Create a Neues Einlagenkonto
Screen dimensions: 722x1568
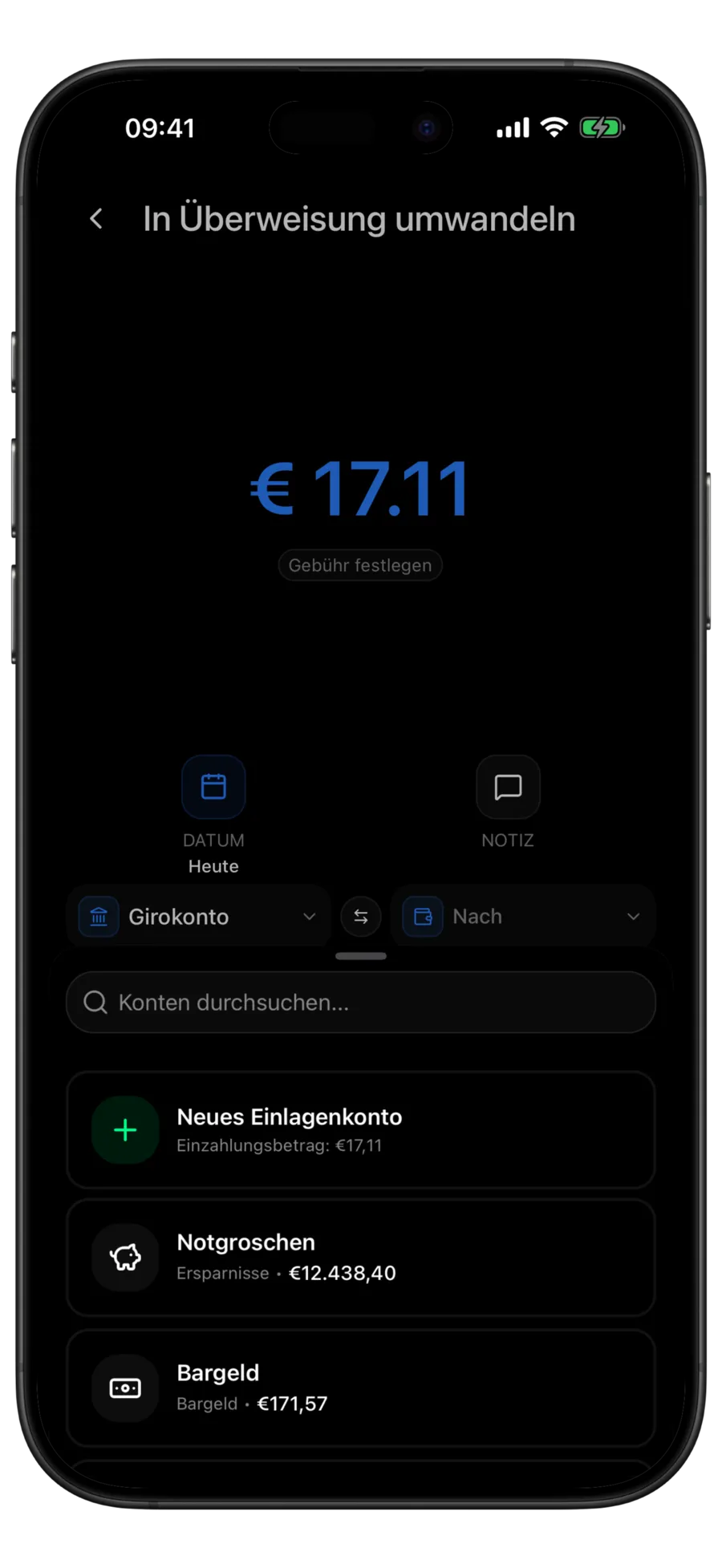[361, 1130]
